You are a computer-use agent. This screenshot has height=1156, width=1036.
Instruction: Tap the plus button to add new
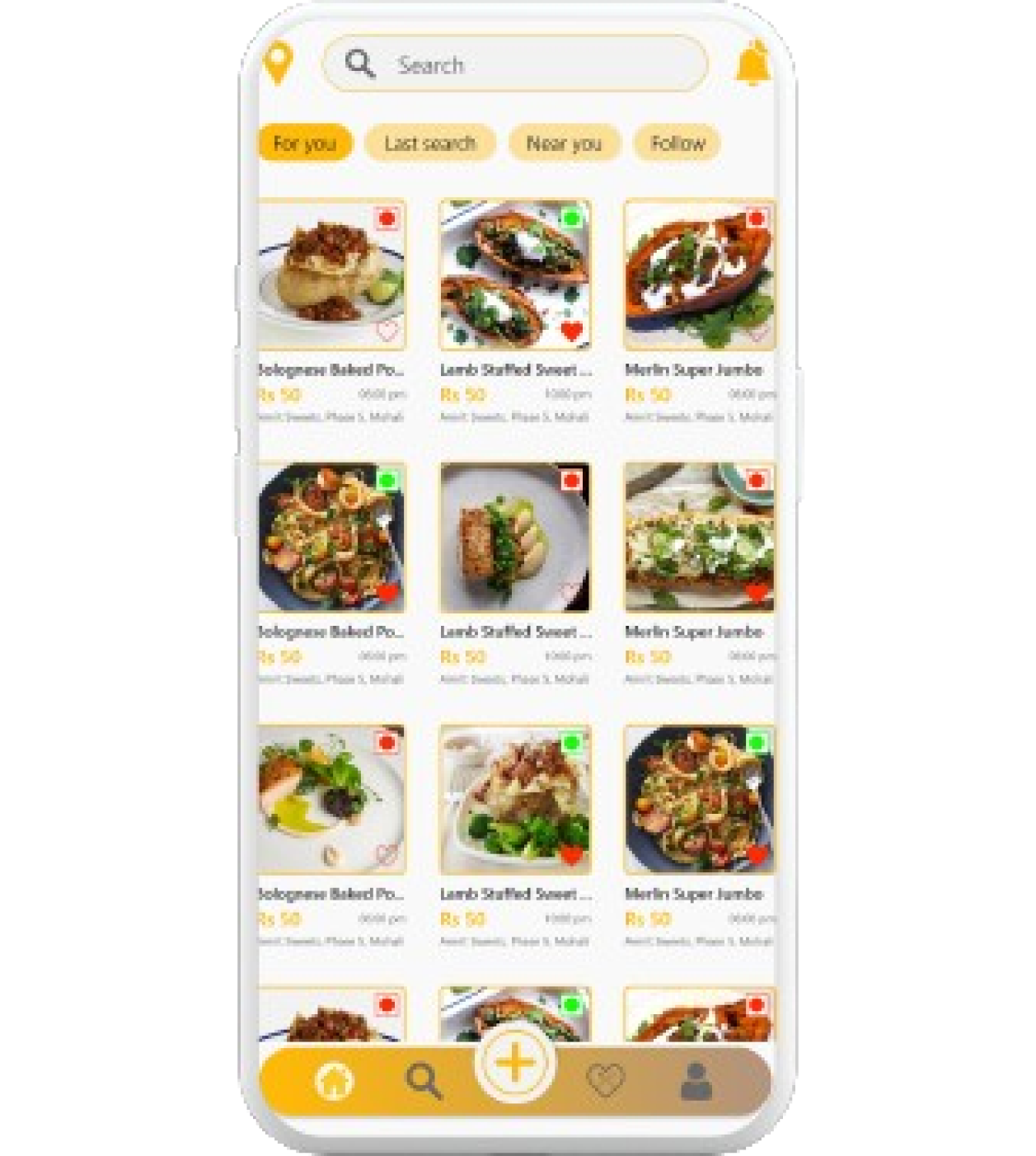tap(516, 1062)
